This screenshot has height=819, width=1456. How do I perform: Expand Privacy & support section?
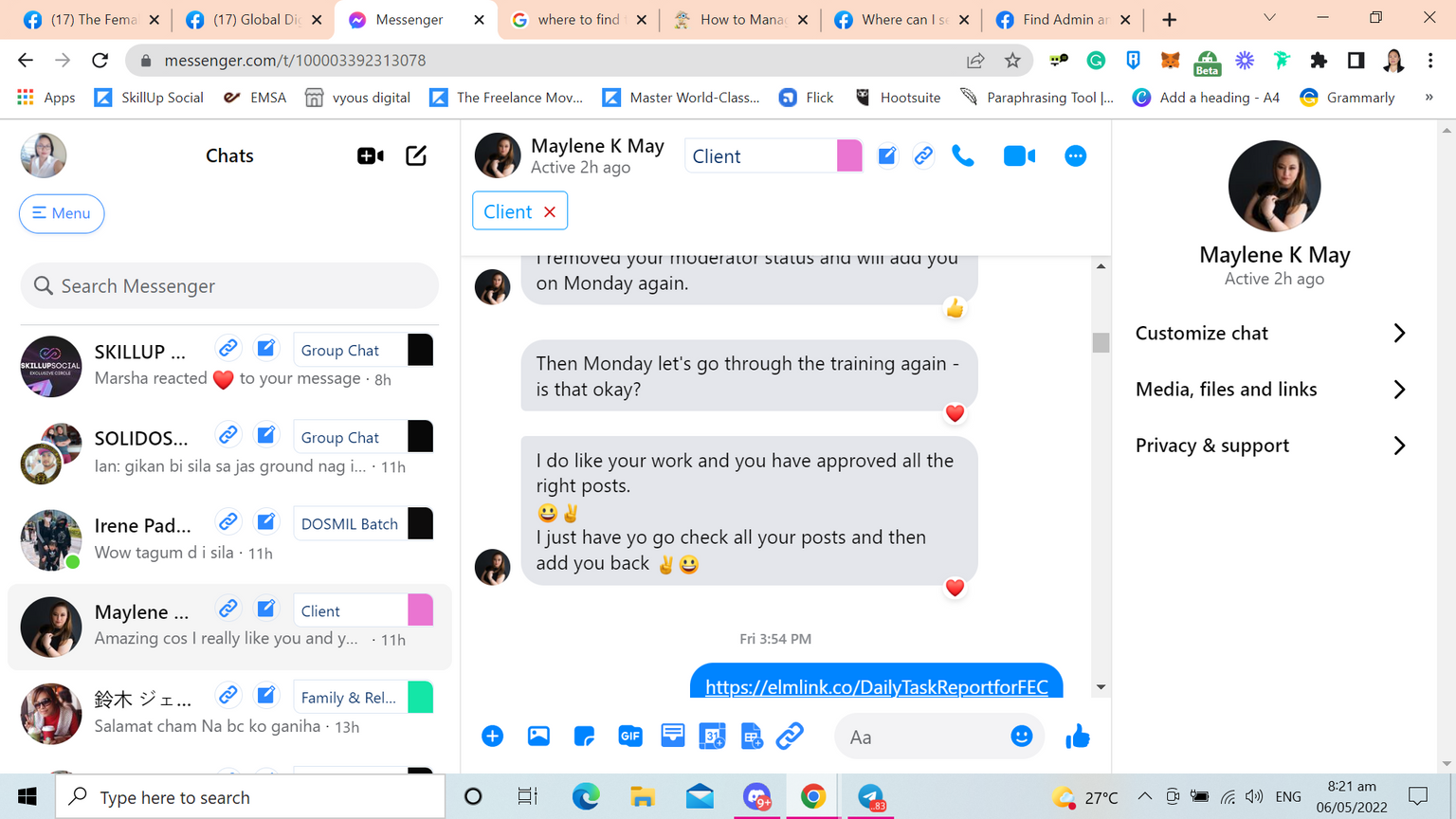[1271, 446]
